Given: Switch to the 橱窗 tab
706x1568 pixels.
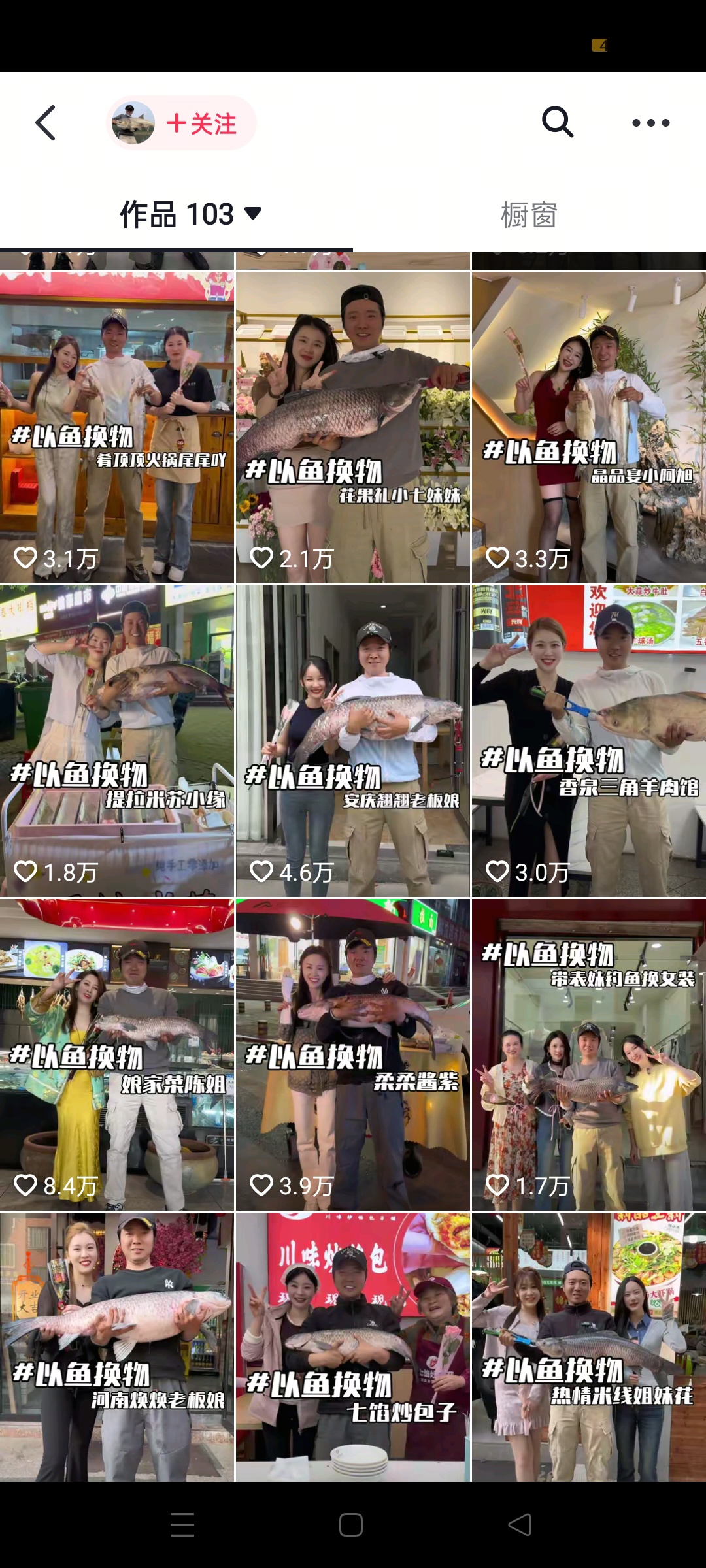Looking at the screenshot, I should [x=528, y=215].
